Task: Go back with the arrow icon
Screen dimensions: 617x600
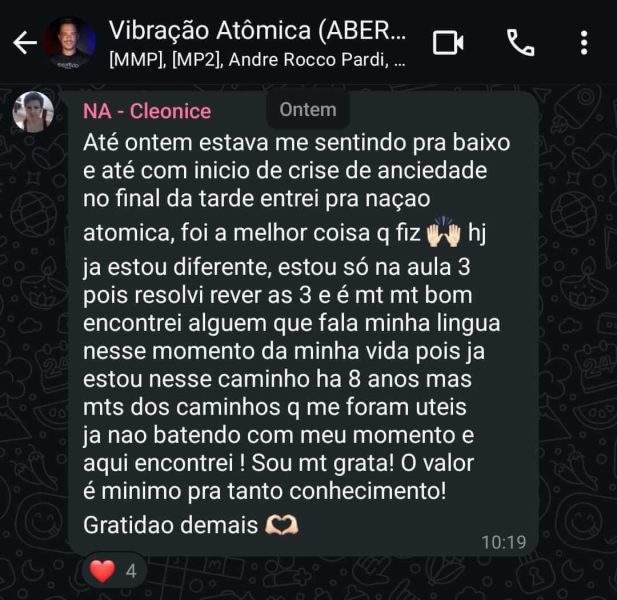Action: click(x=23, y=43)
